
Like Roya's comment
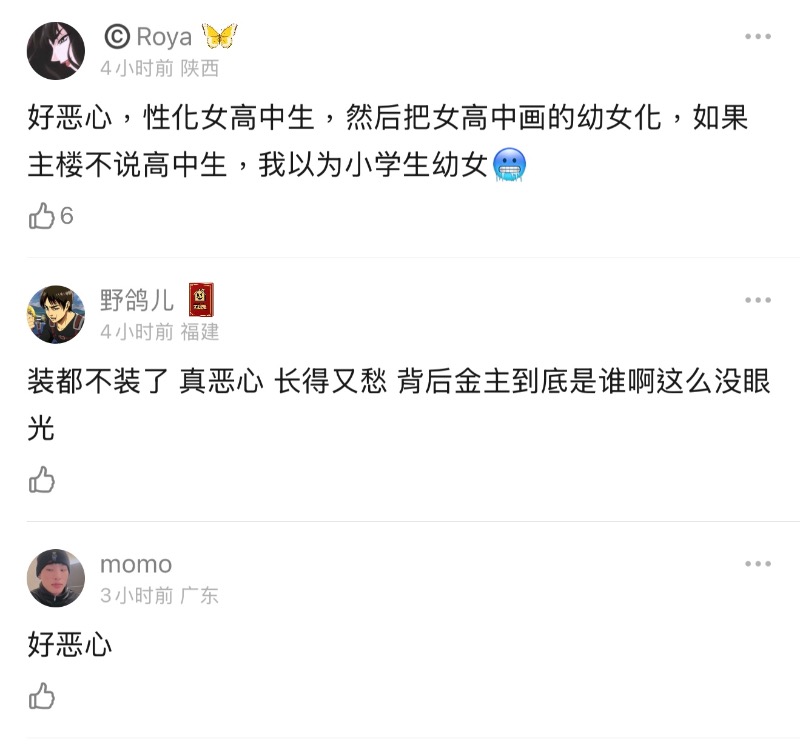(x=42, y=216)
